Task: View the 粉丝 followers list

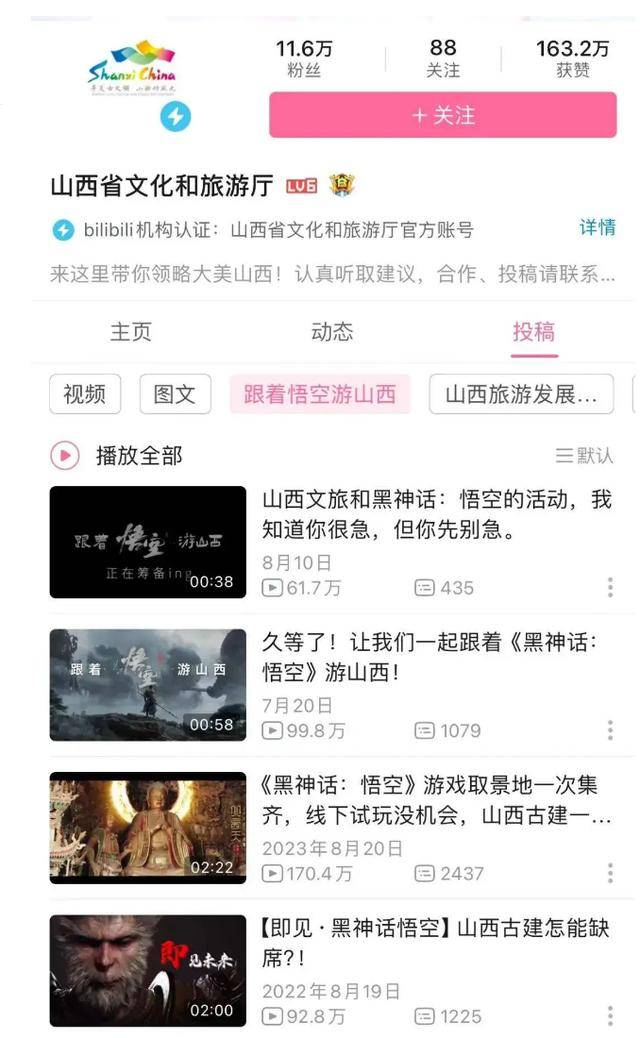Action: click(304, 58)
